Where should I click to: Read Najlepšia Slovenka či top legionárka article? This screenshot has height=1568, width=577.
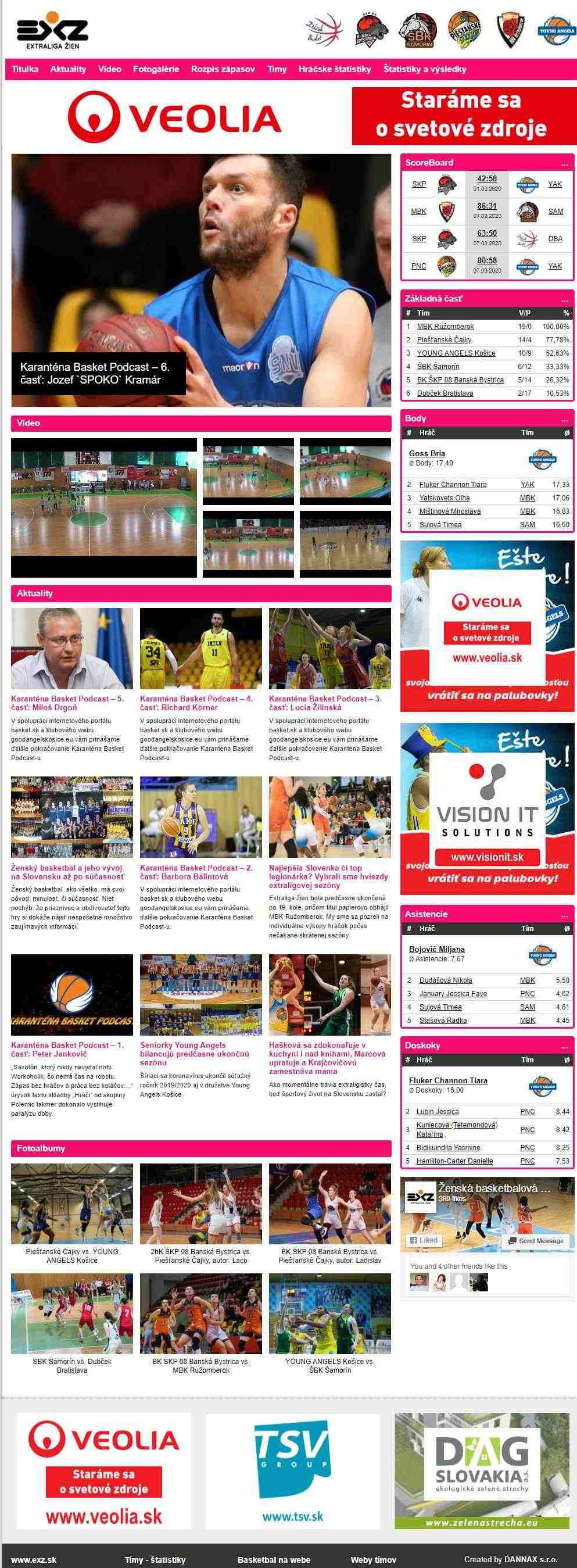(328, 876)
